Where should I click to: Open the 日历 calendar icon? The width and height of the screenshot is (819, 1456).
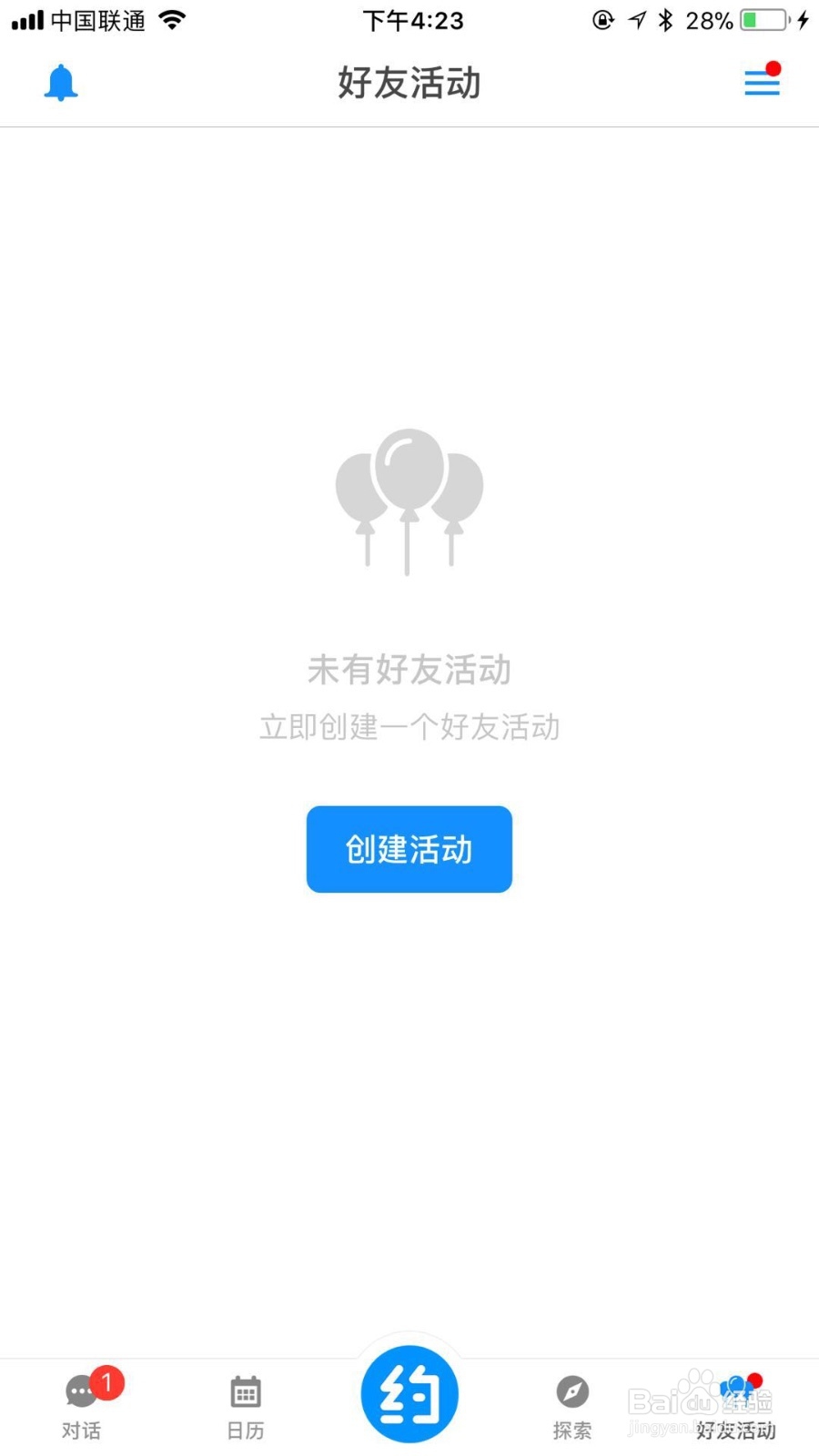pyautogui.click(x=245, y=1392)
